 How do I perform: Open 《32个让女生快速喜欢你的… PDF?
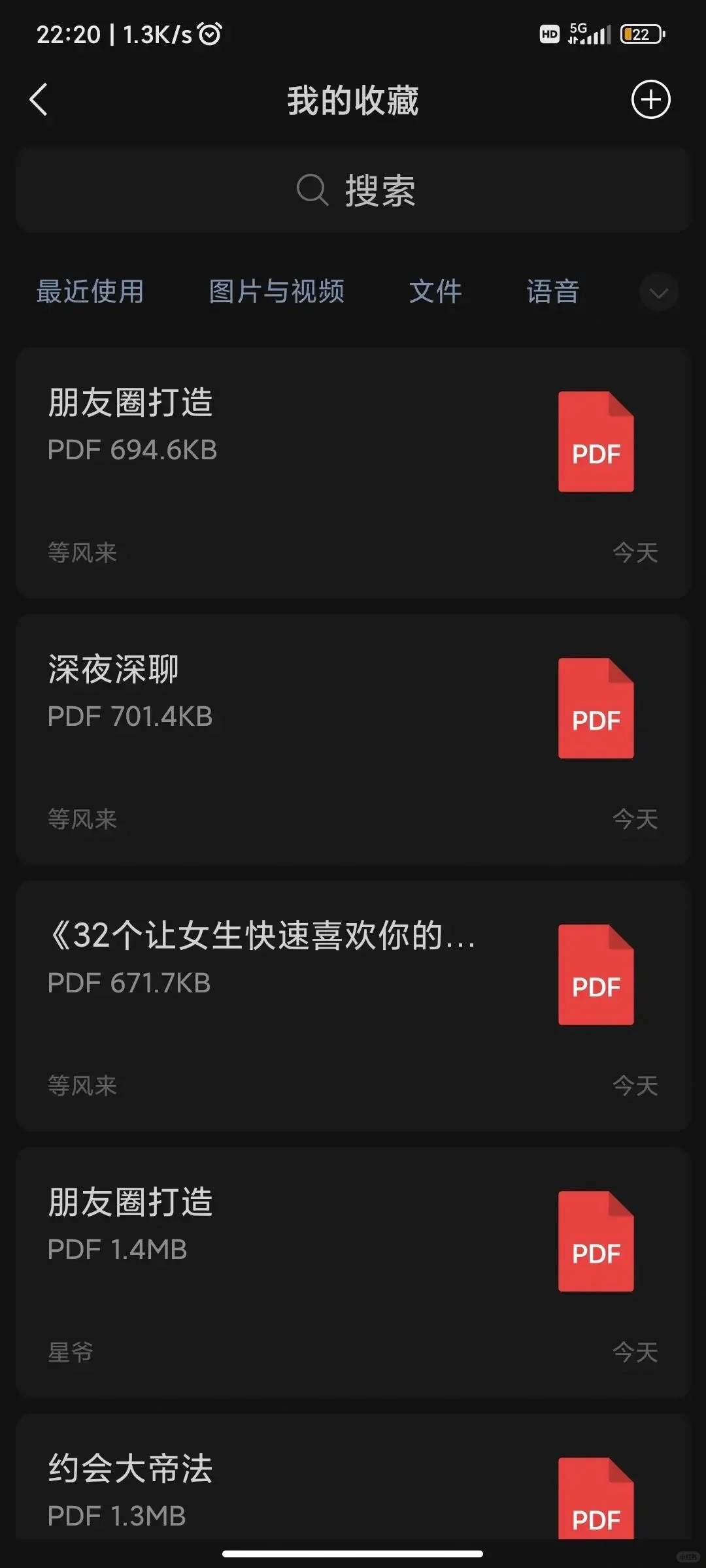tap(353, 1007)
